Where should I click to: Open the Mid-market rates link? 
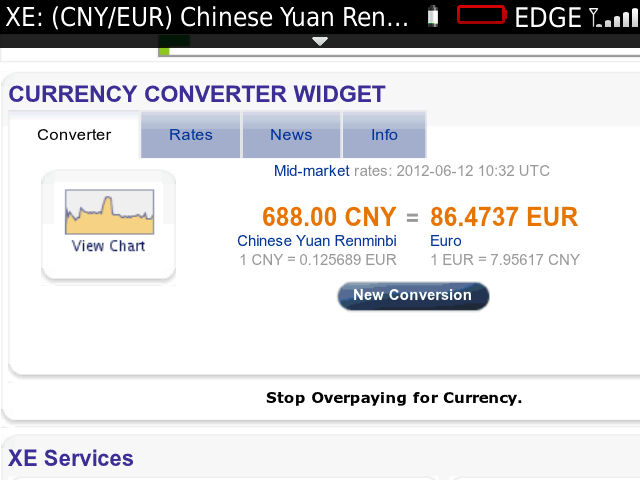pyautogui.click(x=311, y=171)
